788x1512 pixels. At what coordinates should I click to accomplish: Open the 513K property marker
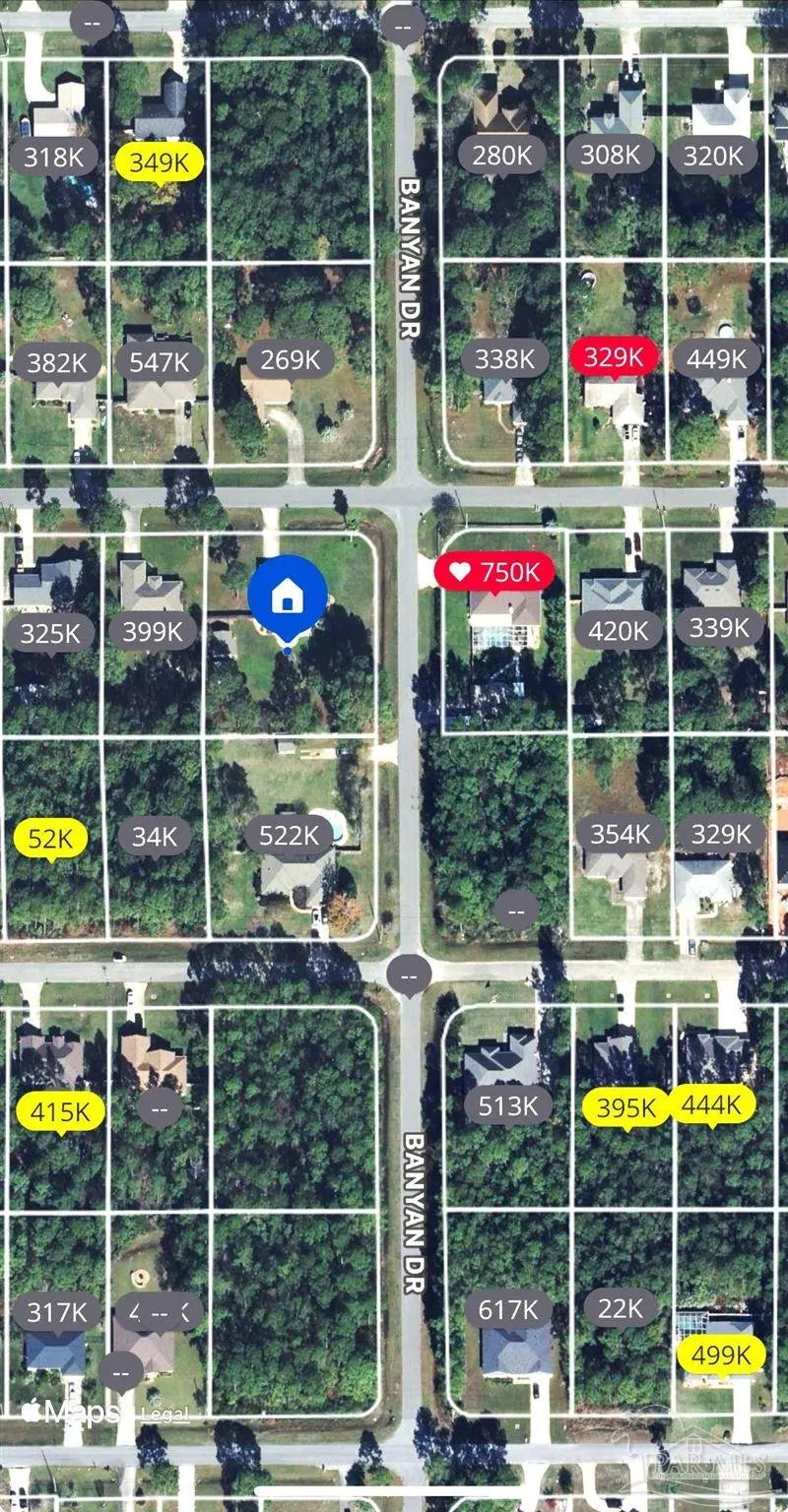(x=508, y=1105)
